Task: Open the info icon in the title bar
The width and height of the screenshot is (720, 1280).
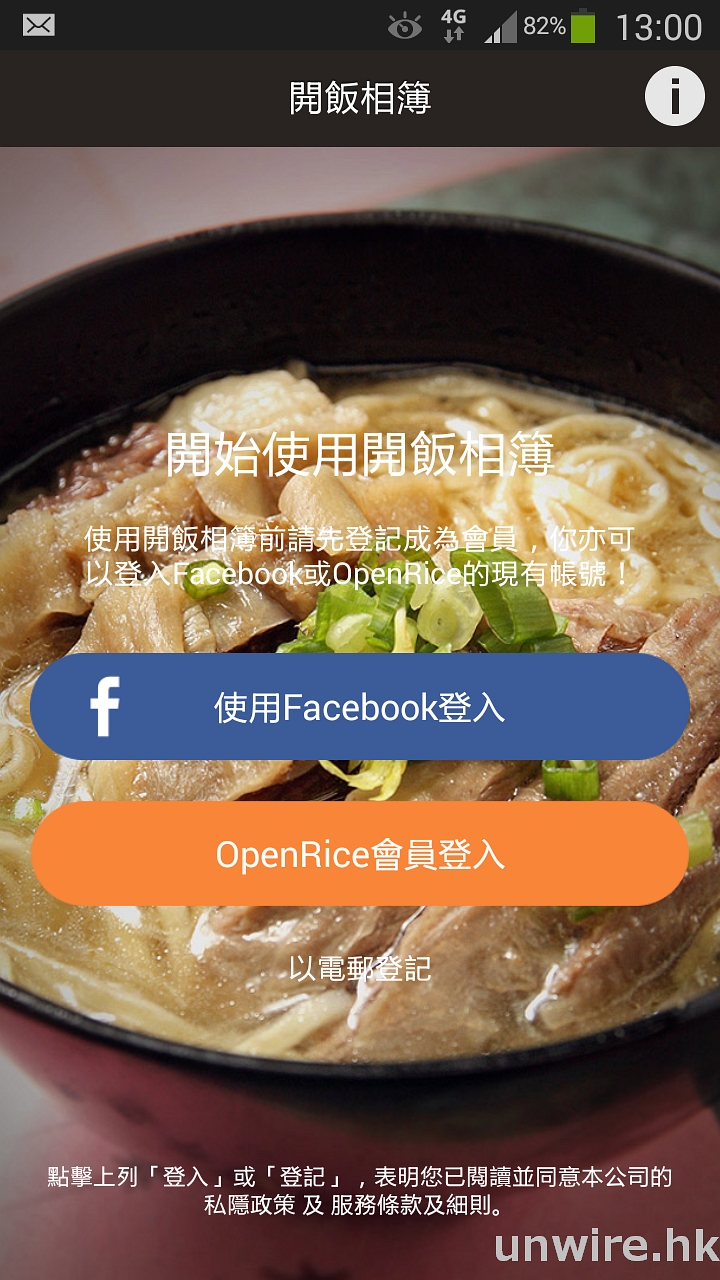Action: pyautogui.click(x=674, y=97)
